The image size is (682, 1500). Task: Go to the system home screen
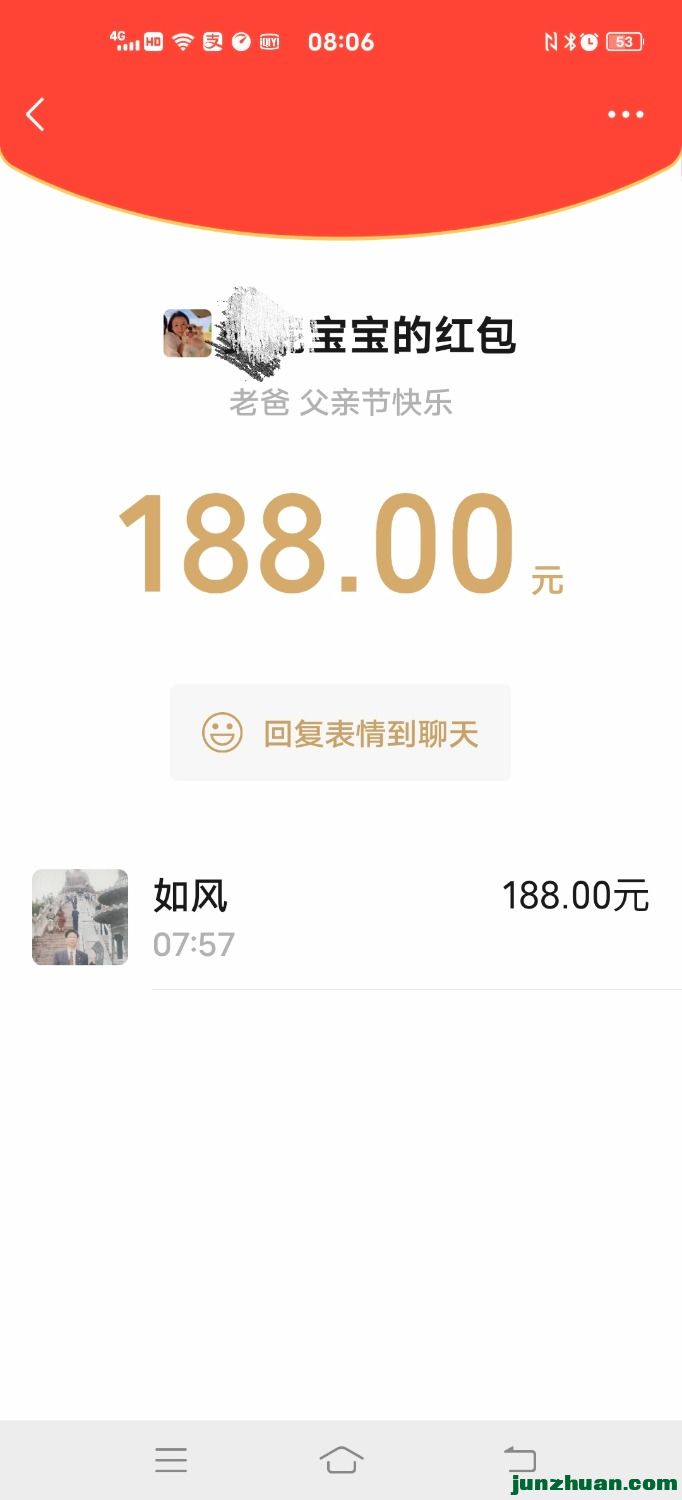pos(341,1460)
